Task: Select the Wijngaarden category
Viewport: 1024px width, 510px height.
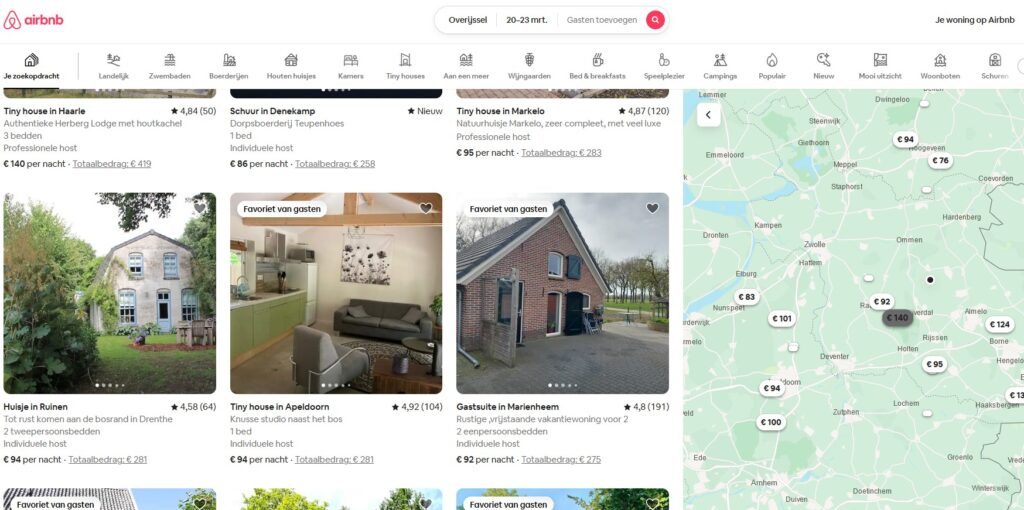Action: coord(529,66)
